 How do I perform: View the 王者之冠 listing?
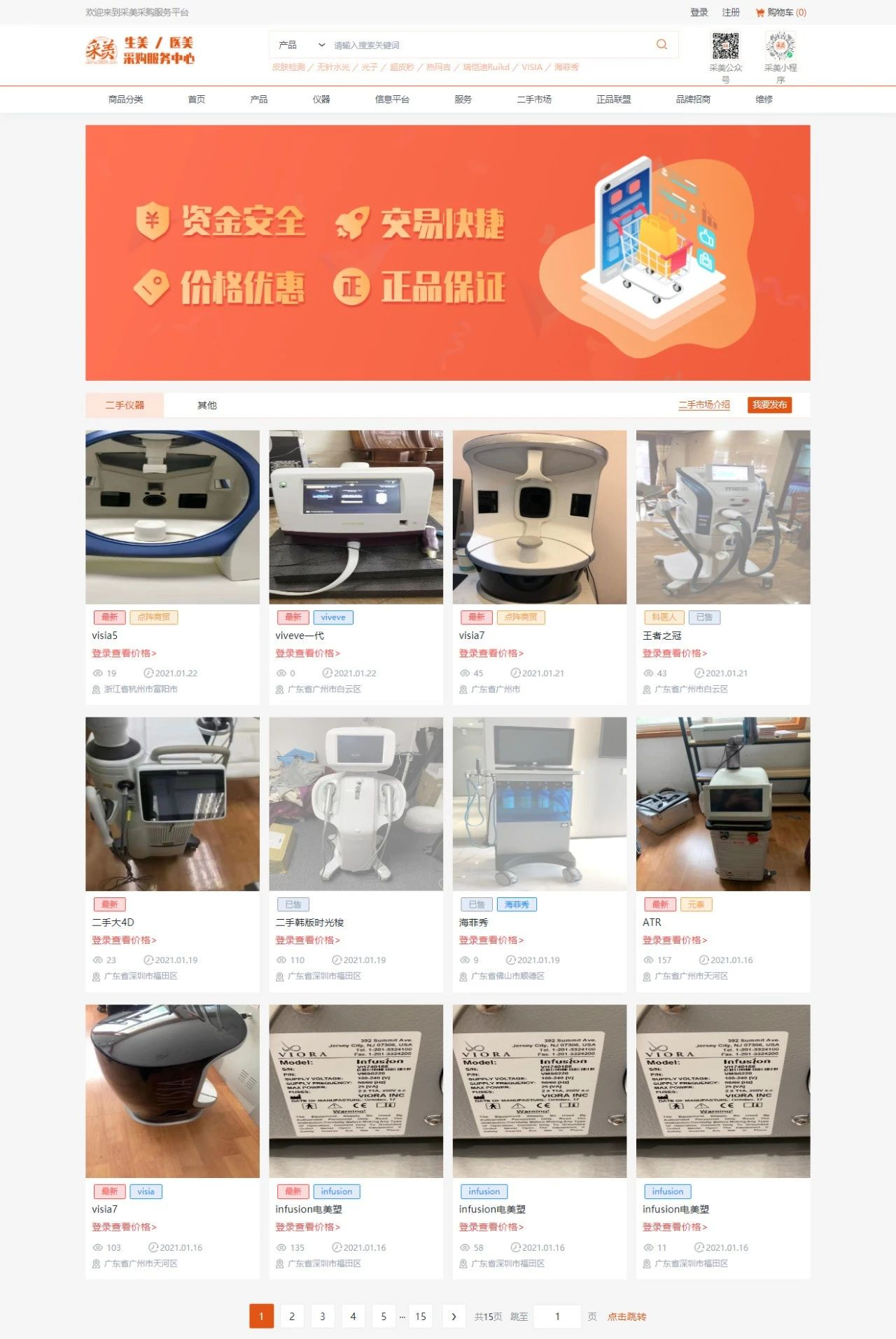tap(722, 518)
